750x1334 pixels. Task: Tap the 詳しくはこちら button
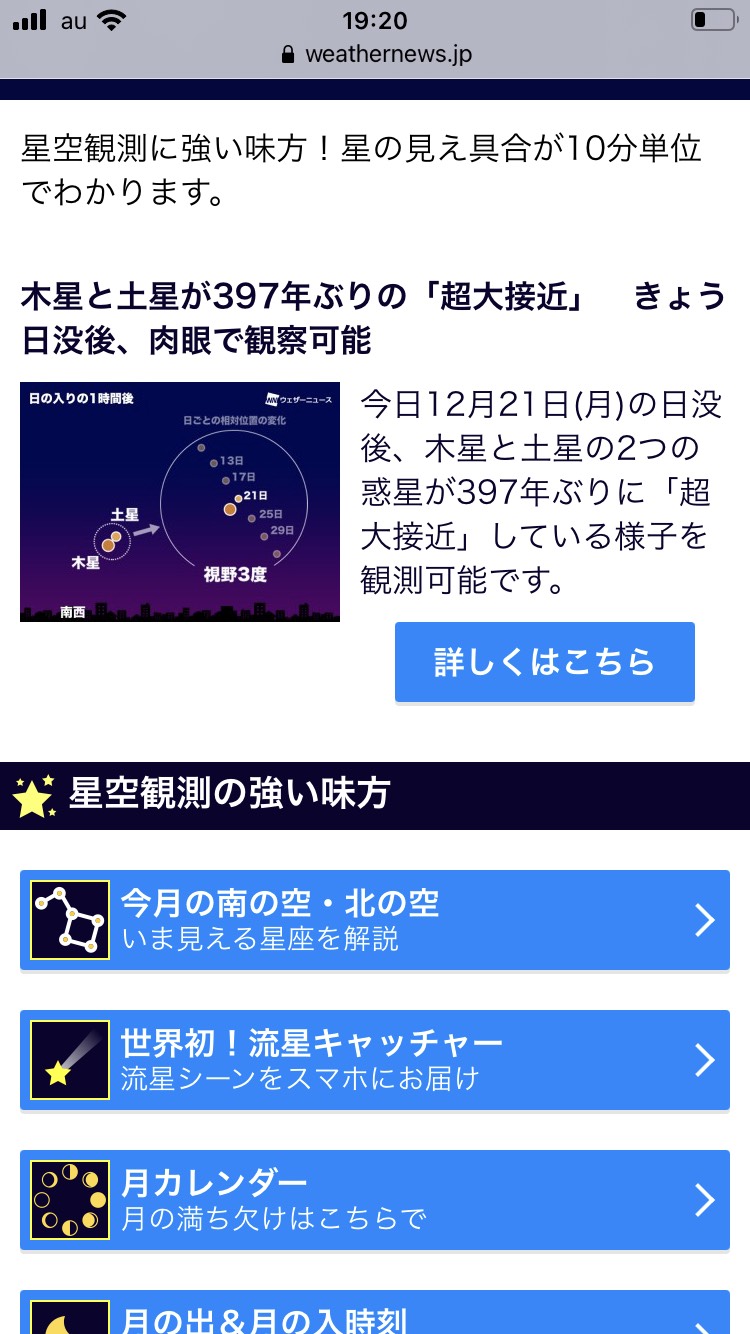544,662
